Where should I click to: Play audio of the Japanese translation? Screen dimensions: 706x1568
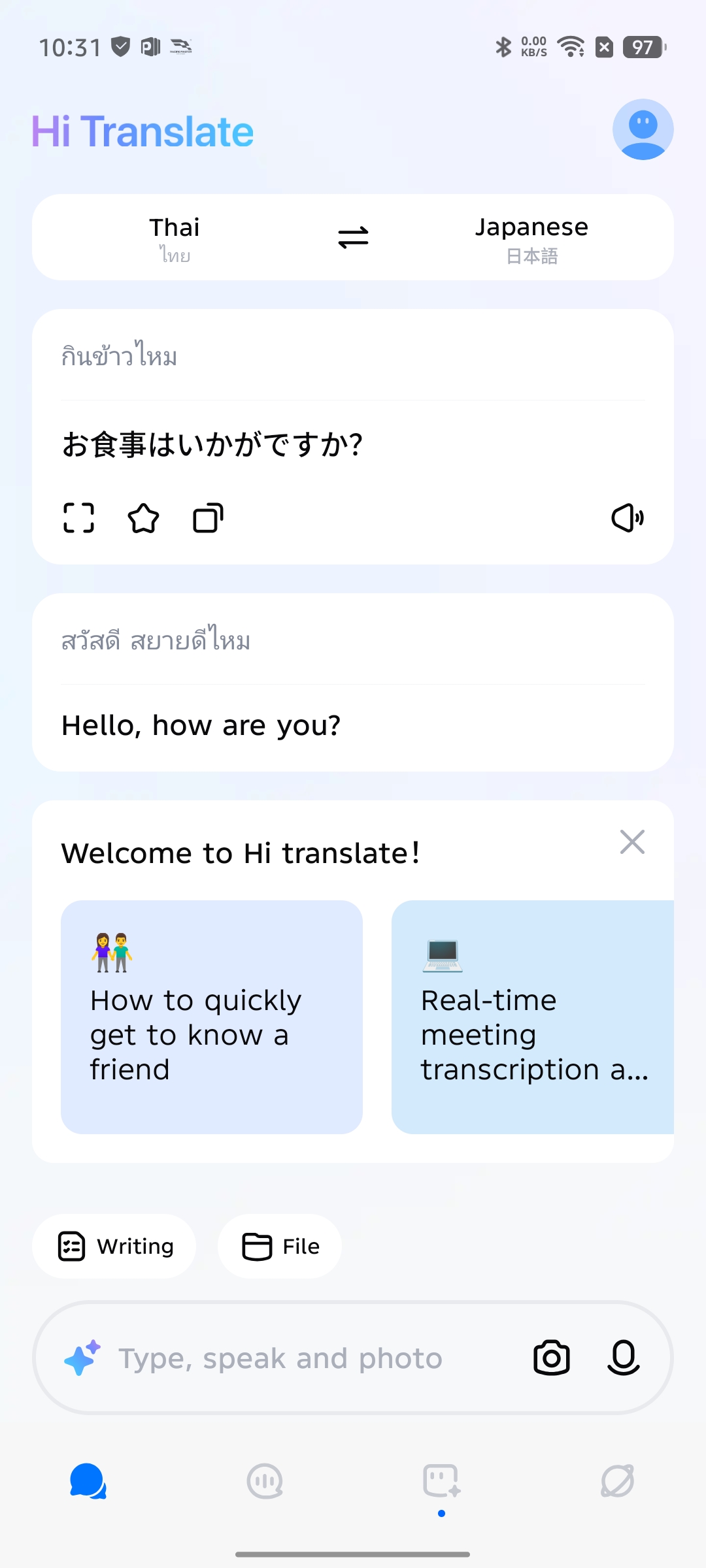coord(628,518)
